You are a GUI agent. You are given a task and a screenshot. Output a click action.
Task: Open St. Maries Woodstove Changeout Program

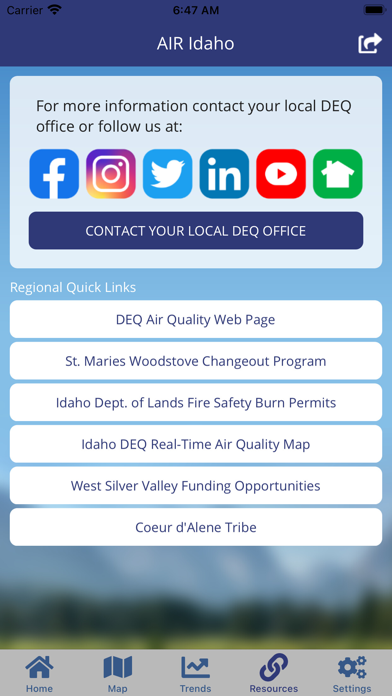[196, 361]
